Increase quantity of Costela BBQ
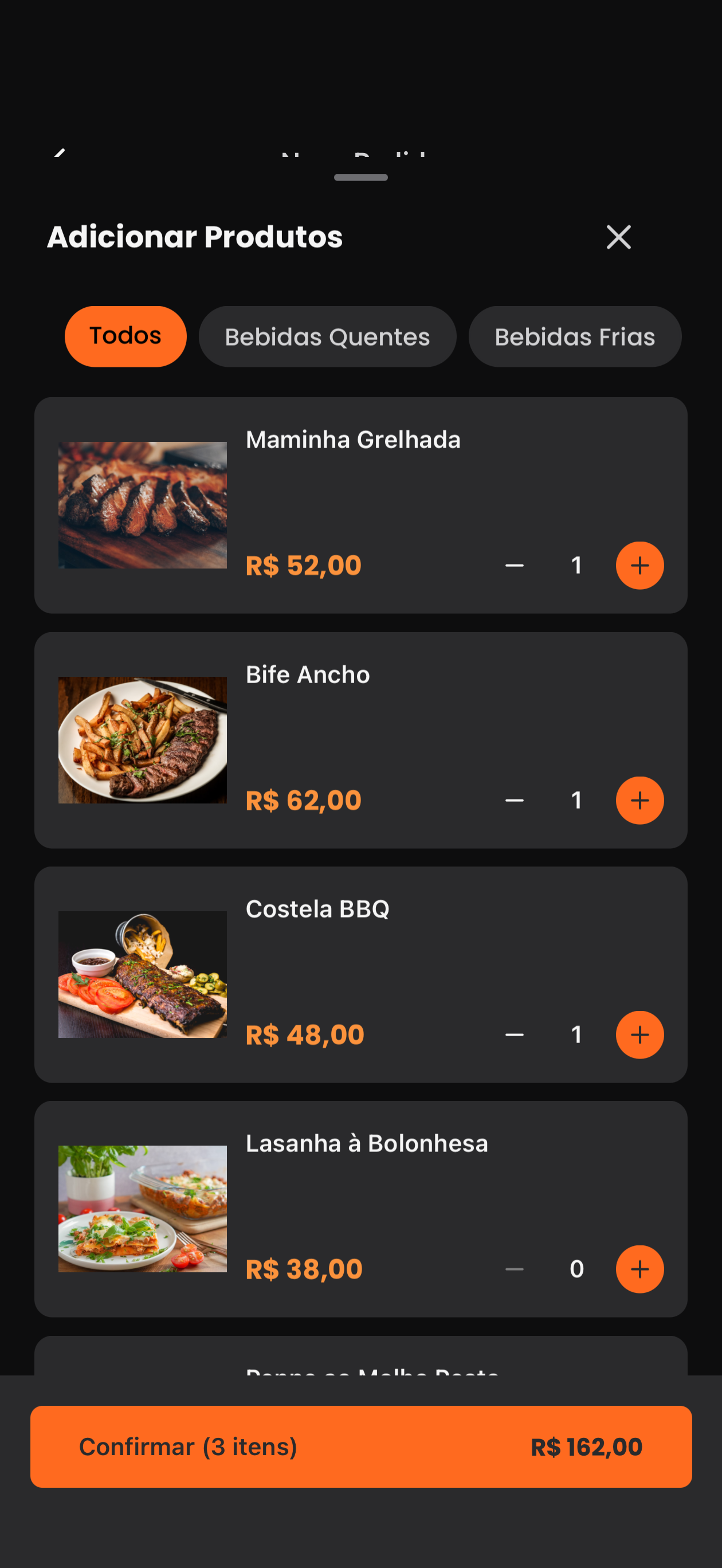This screenshot has width=722, height=1568. click(x=639, y=1034)
